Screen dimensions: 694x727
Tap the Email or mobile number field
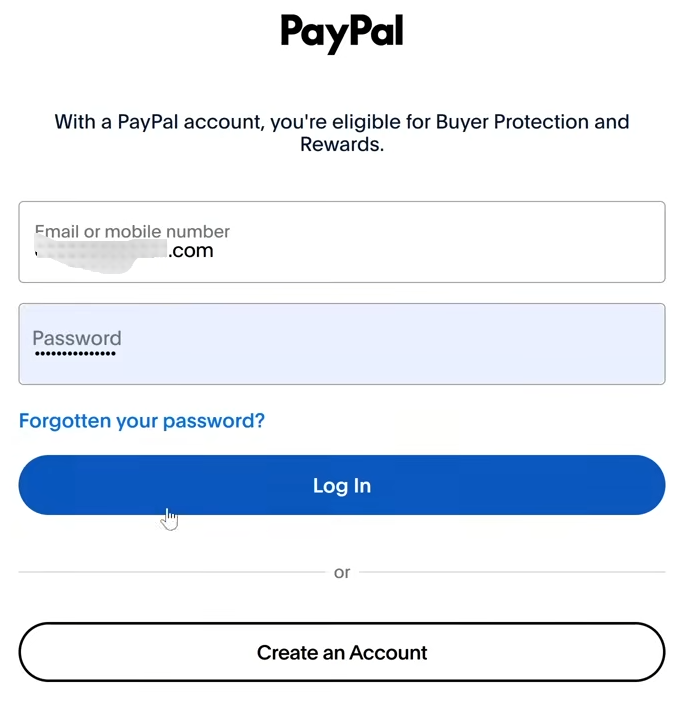(x=341, y=242)
